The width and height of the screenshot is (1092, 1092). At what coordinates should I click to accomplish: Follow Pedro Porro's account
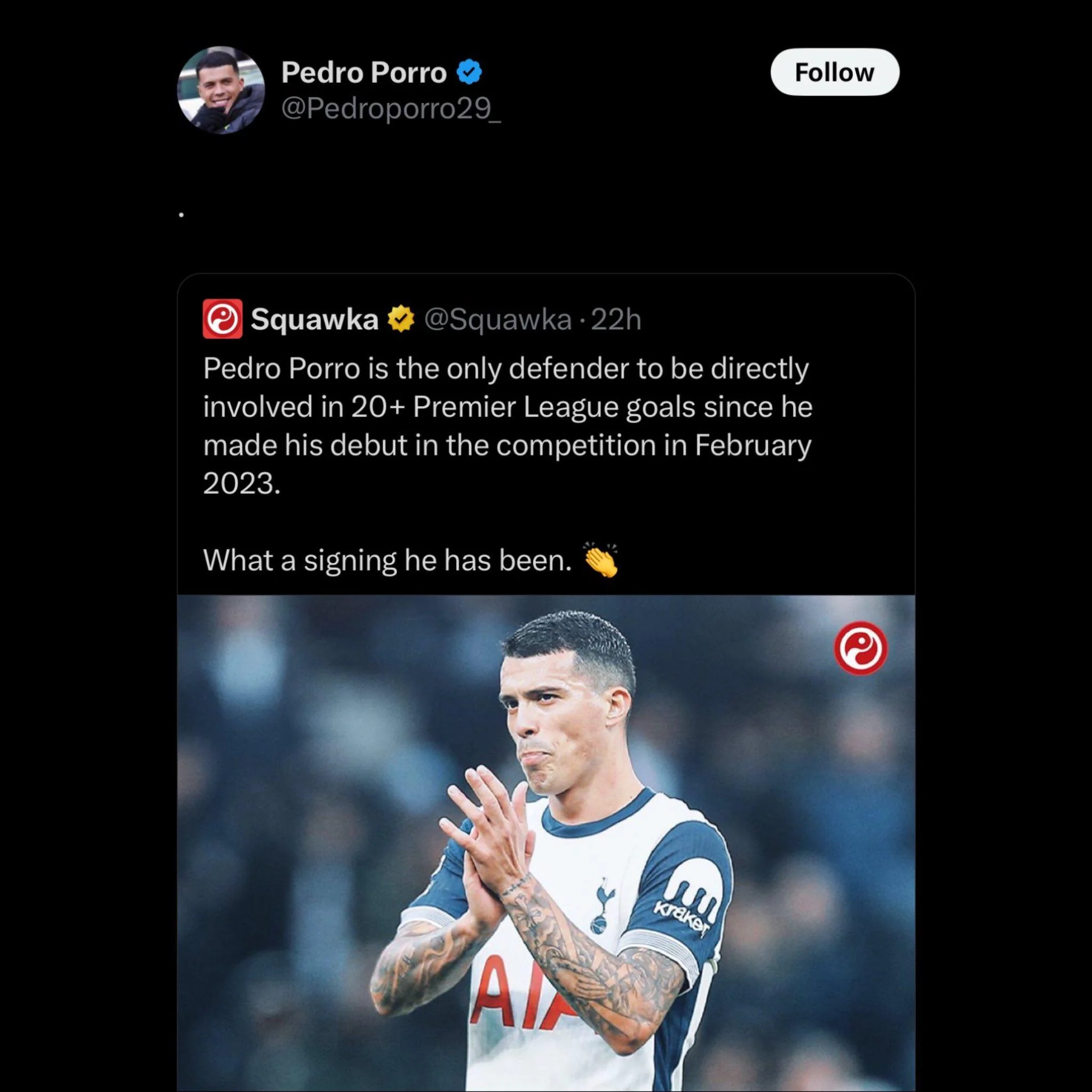(834, 73)
